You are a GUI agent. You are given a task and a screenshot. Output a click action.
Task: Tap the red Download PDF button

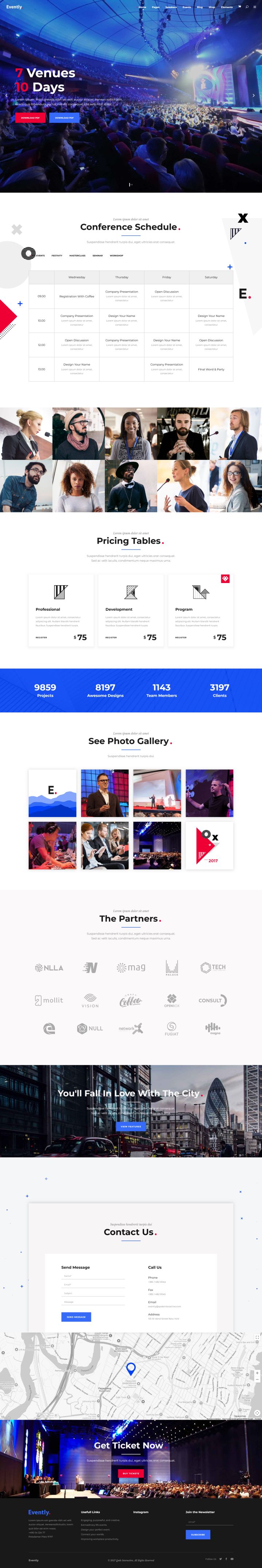(31, 117)
